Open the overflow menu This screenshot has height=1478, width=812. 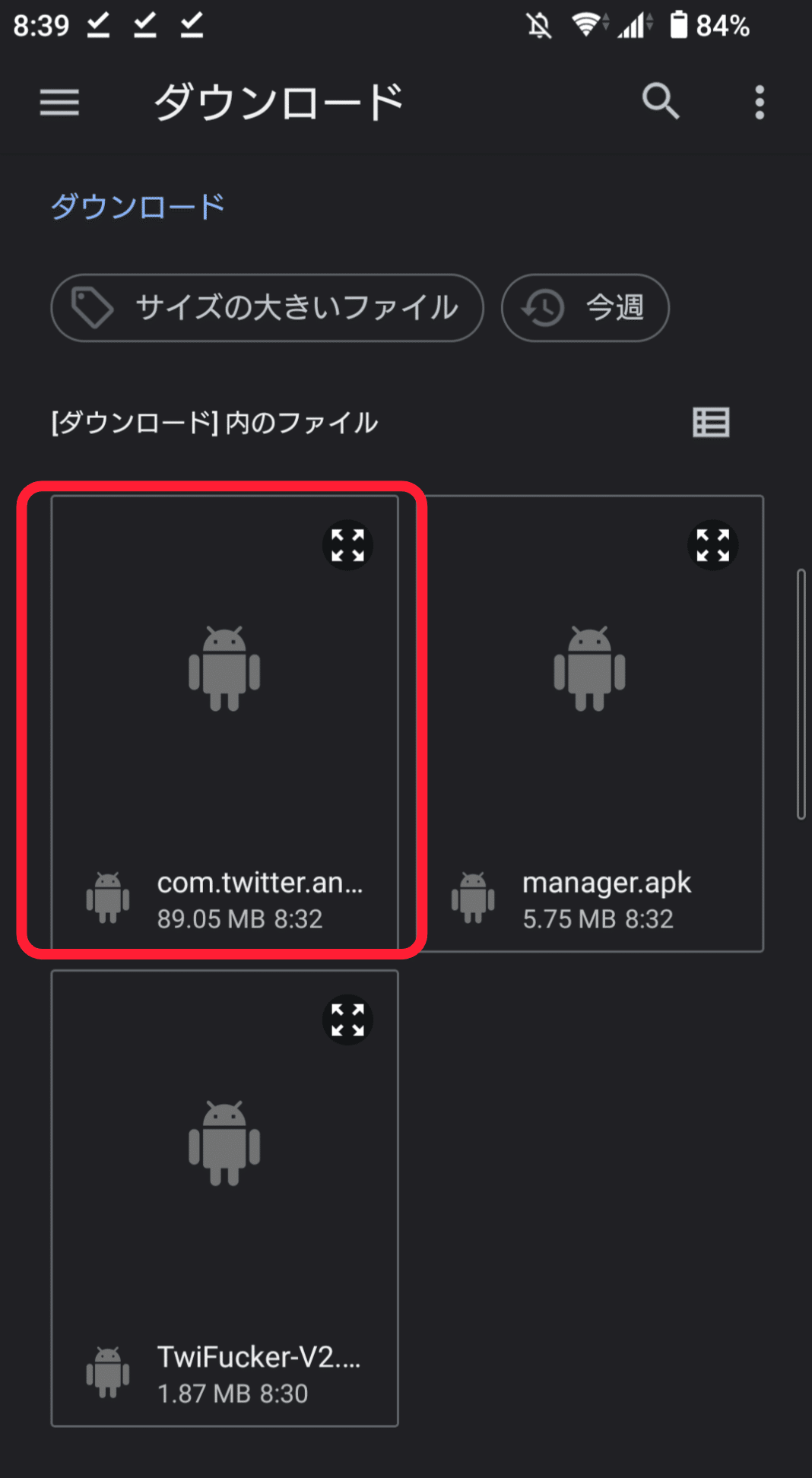759,102
